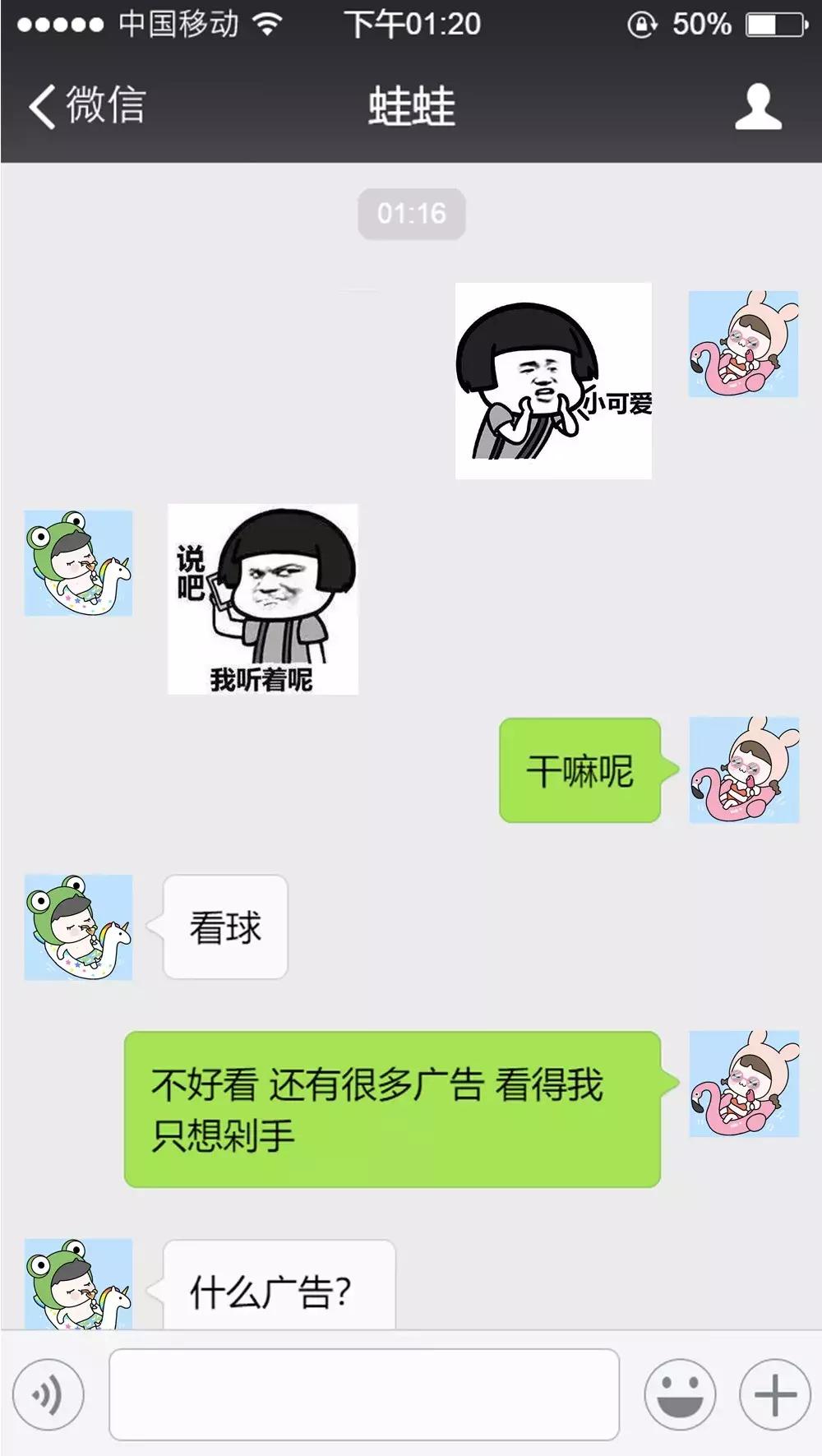The image size is (822, 1456).
Task: Open chat details via the profile icon
Action: tap(757, 107)
